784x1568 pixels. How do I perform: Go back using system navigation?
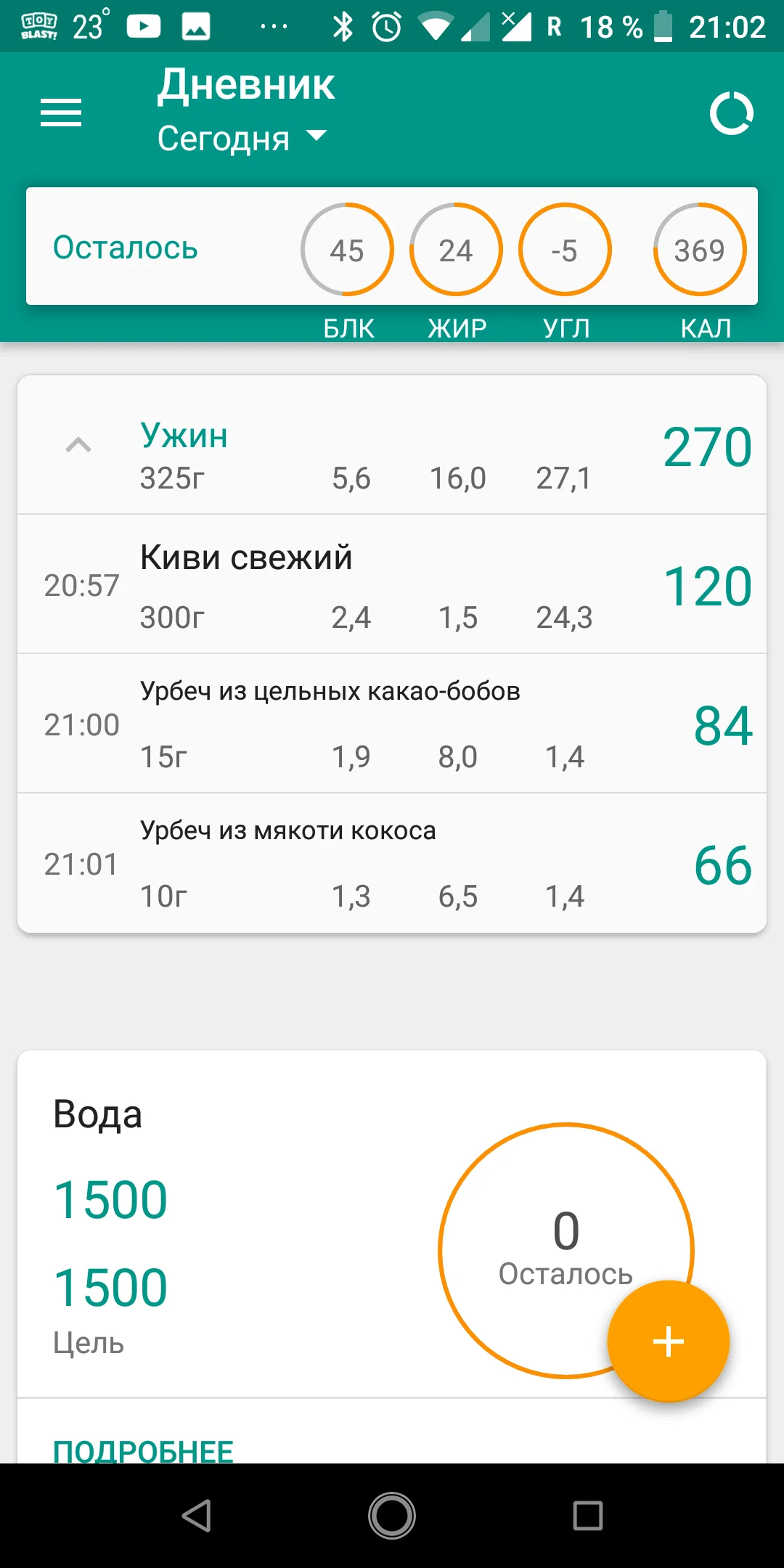(196, 1516)
